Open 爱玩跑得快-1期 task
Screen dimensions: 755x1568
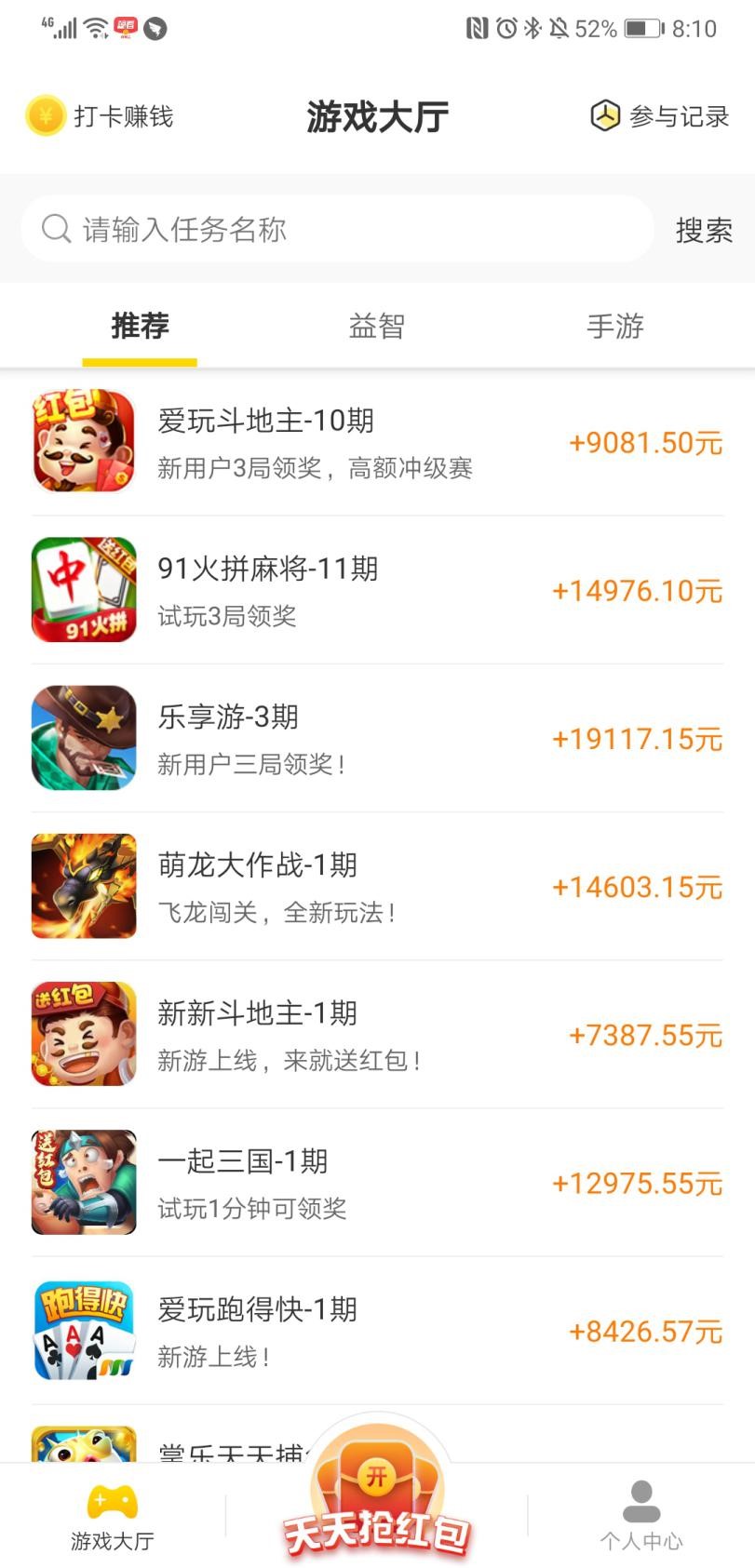377,1331
